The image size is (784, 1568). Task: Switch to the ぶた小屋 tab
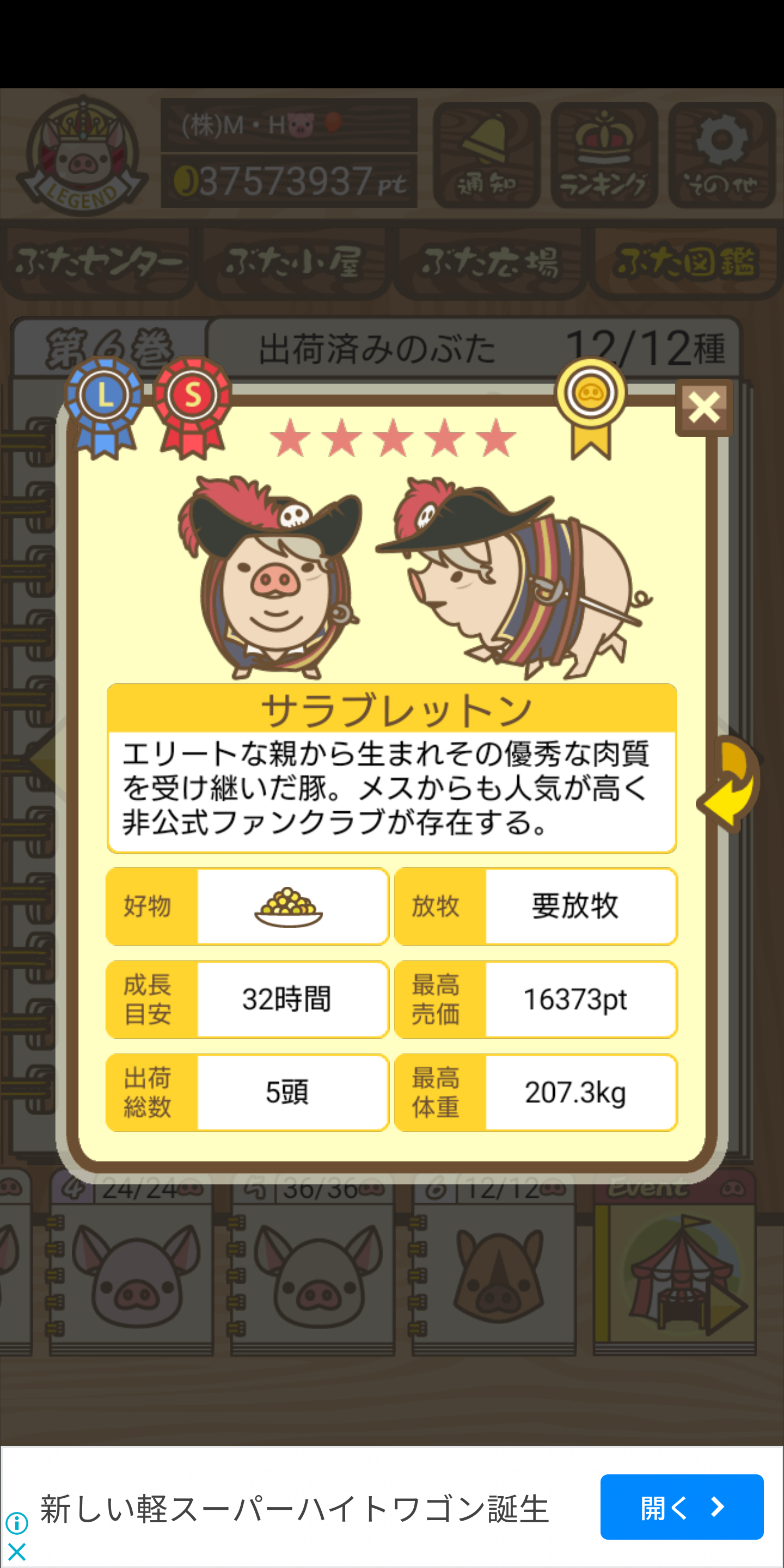tap(294, 263)
